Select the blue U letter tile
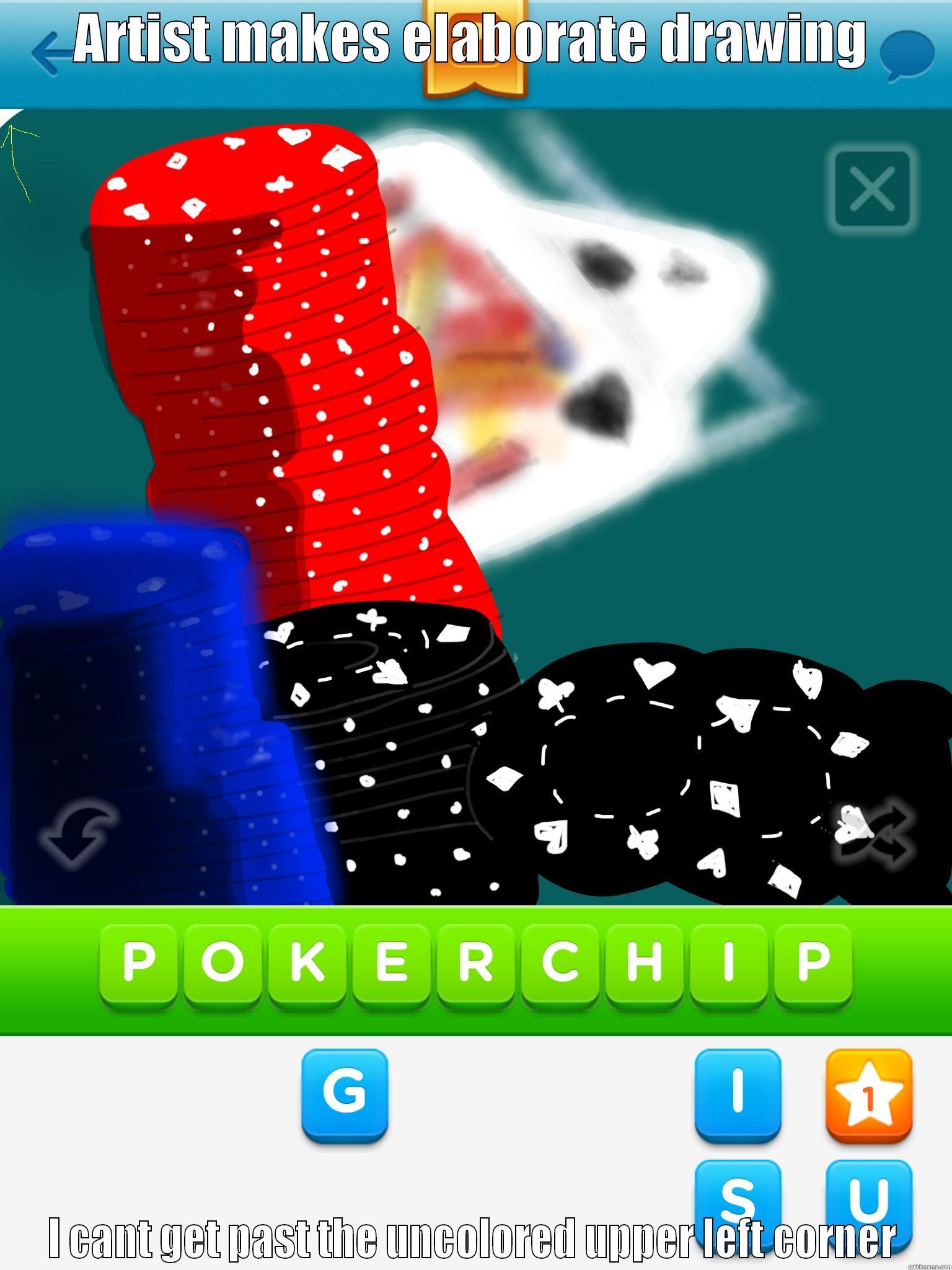Screen dimensions: 952x1270 [x=869, y=1200]
